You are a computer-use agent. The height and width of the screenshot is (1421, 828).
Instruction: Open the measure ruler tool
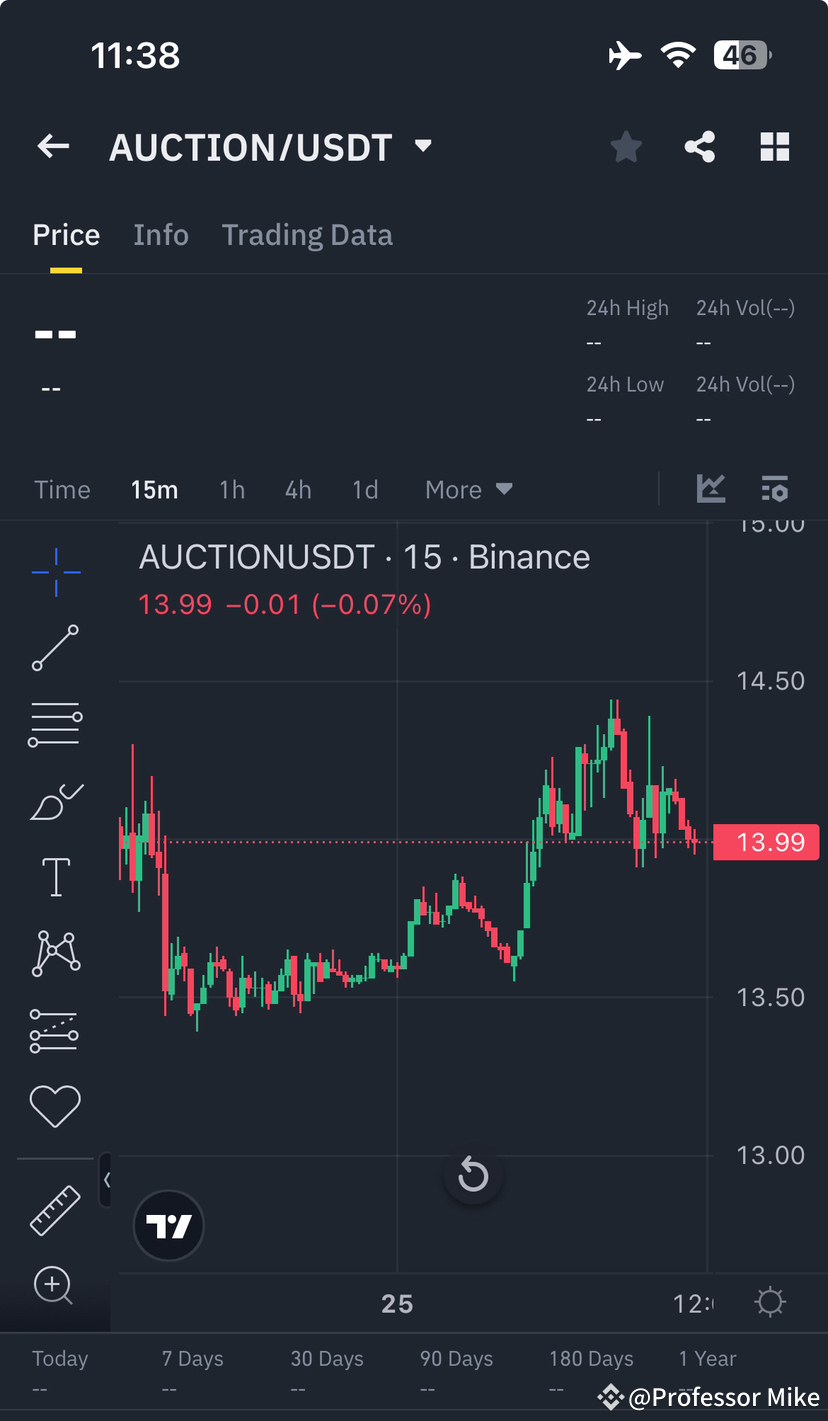coord(55,1210)
